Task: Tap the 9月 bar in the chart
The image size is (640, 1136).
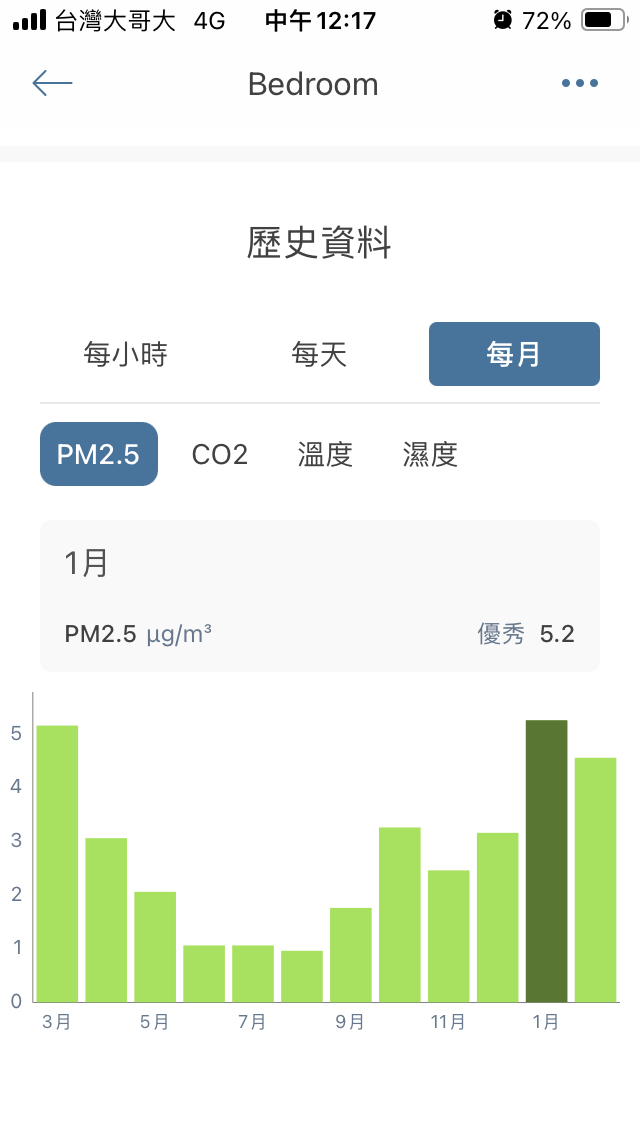Action: point(351,954)
